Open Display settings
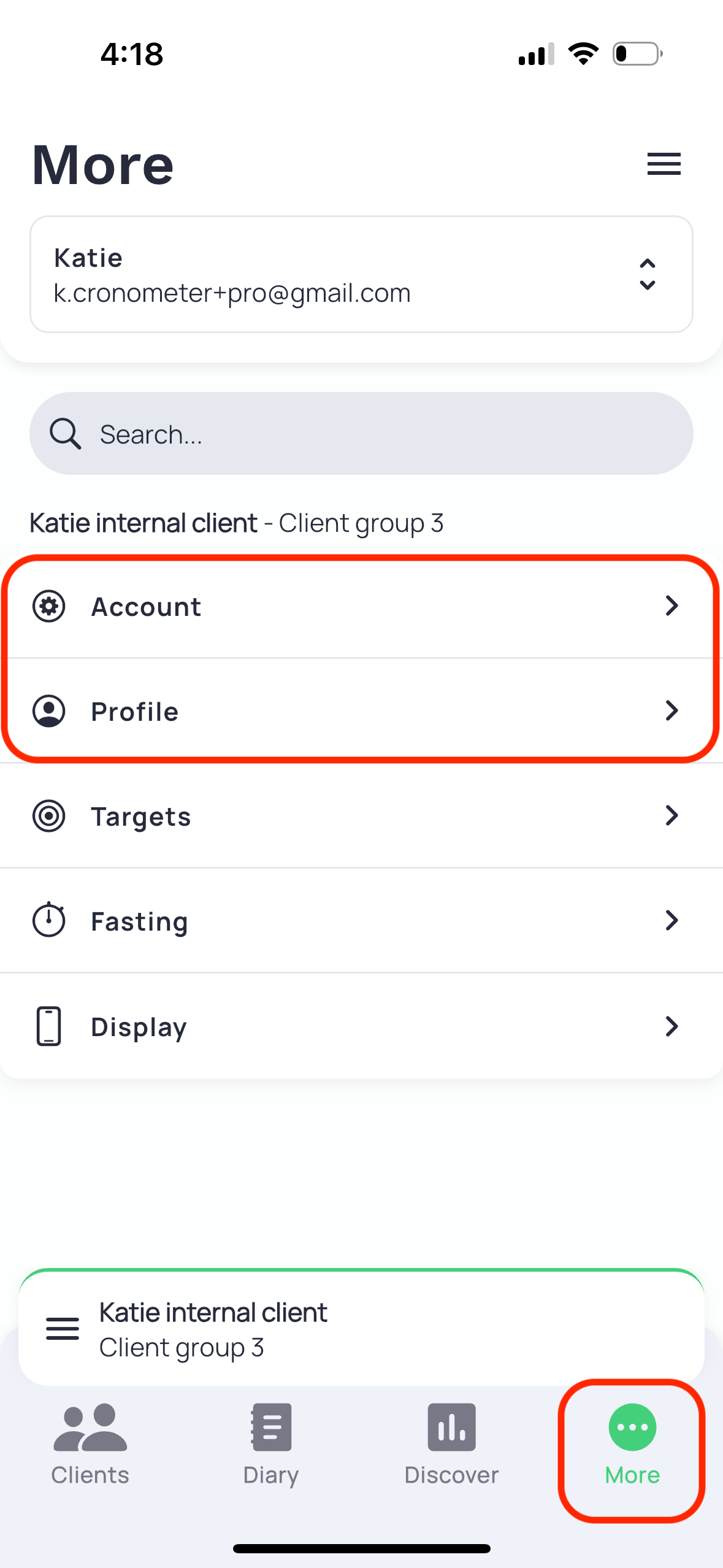Screen dimensions: 723x1568 [x=361, y=1026]
